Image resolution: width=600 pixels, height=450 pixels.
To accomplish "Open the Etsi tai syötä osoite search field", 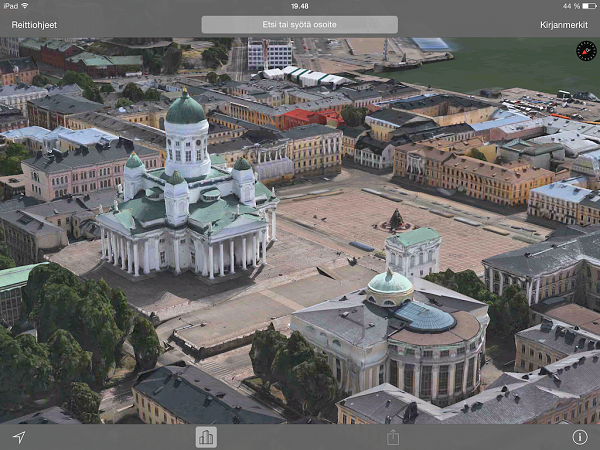I will point(299,24).
